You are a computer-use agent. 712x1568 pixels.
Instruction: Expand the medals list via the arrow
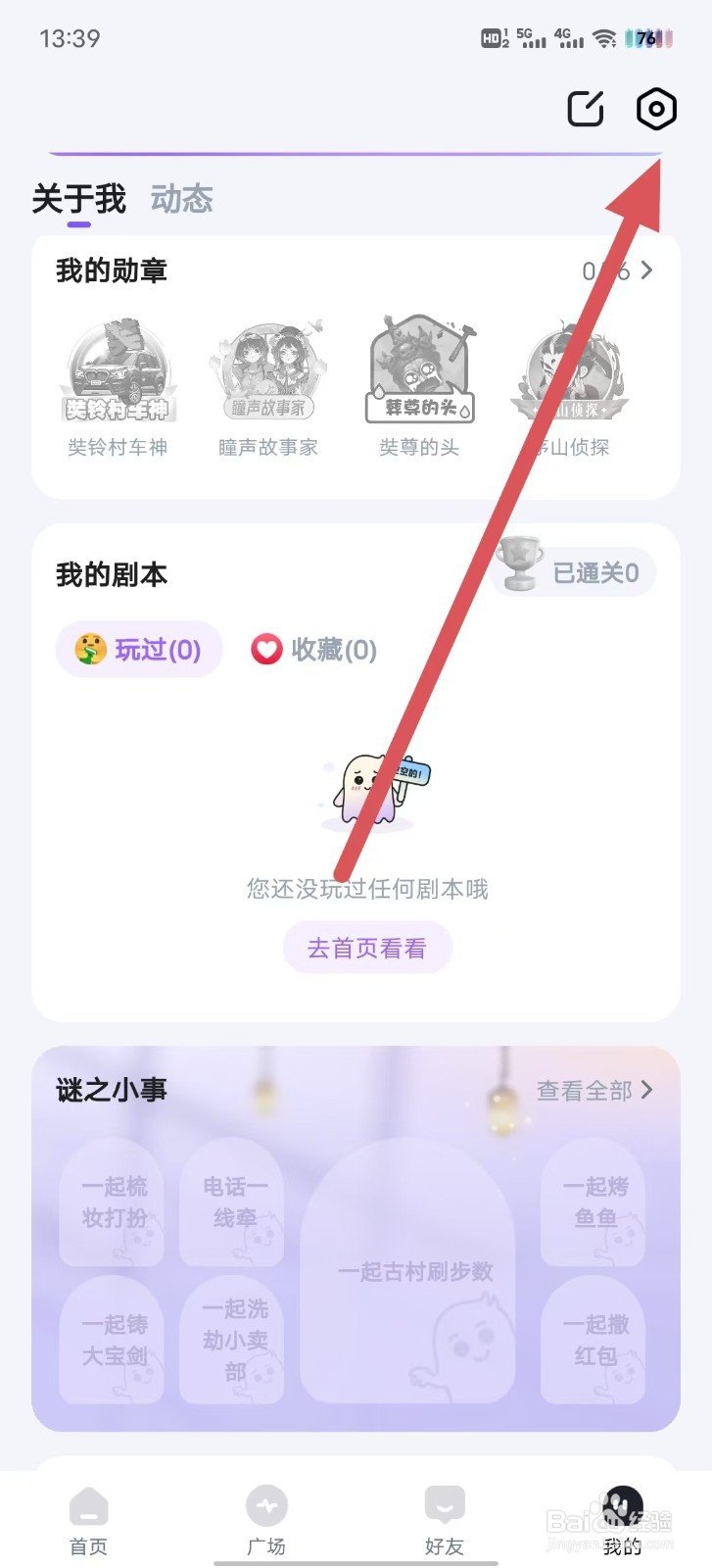click(645, 271)
